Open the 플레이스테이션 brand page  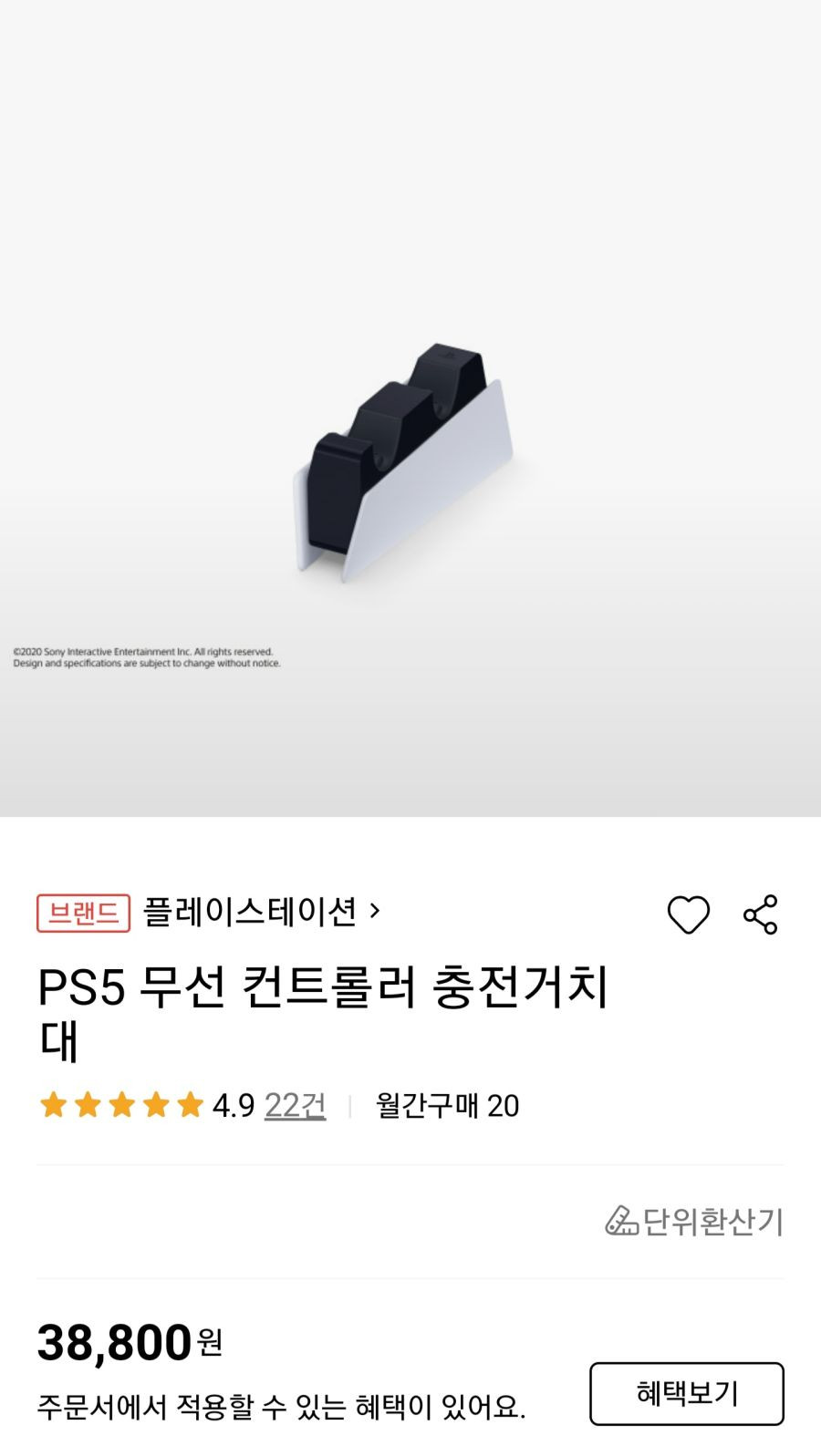point(262,912)
